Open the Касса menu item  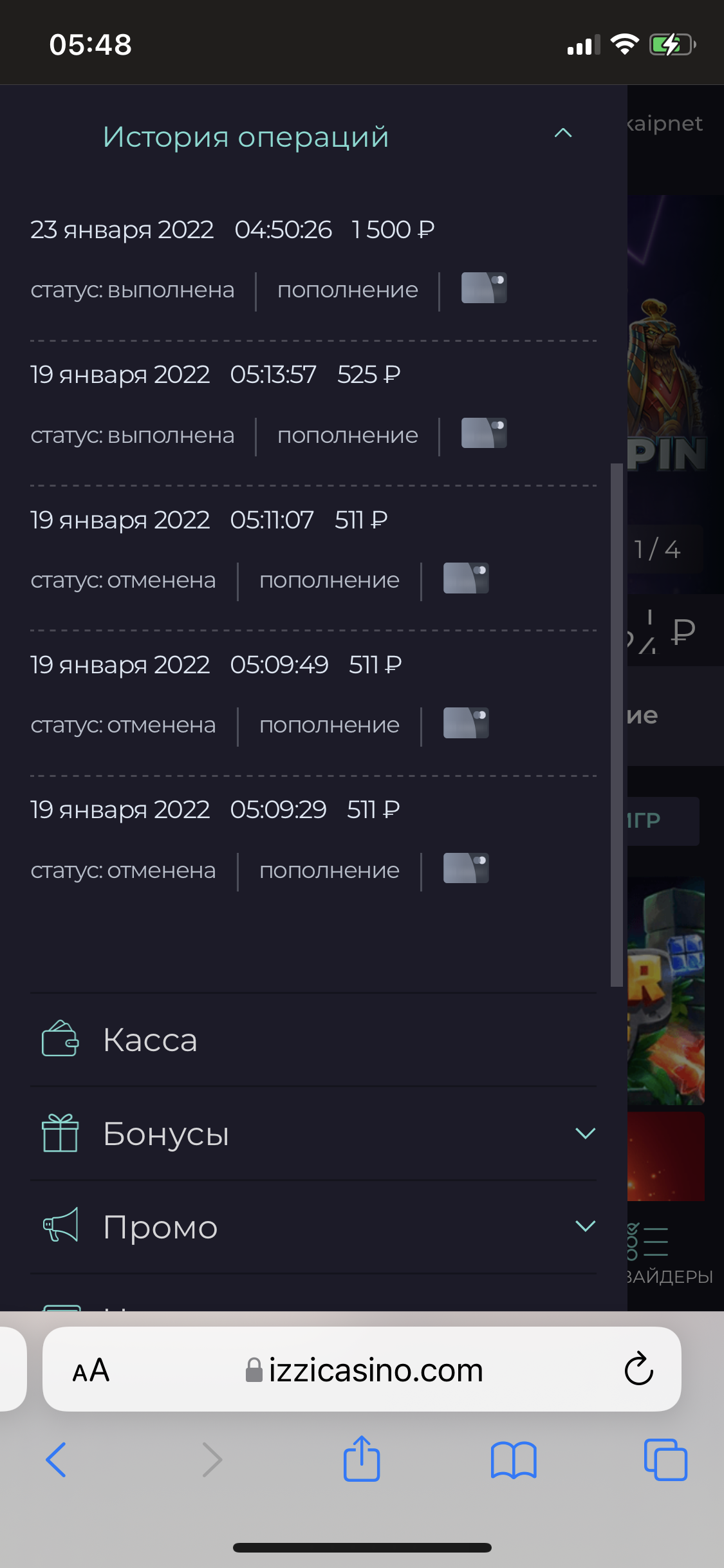point(313,1040)
